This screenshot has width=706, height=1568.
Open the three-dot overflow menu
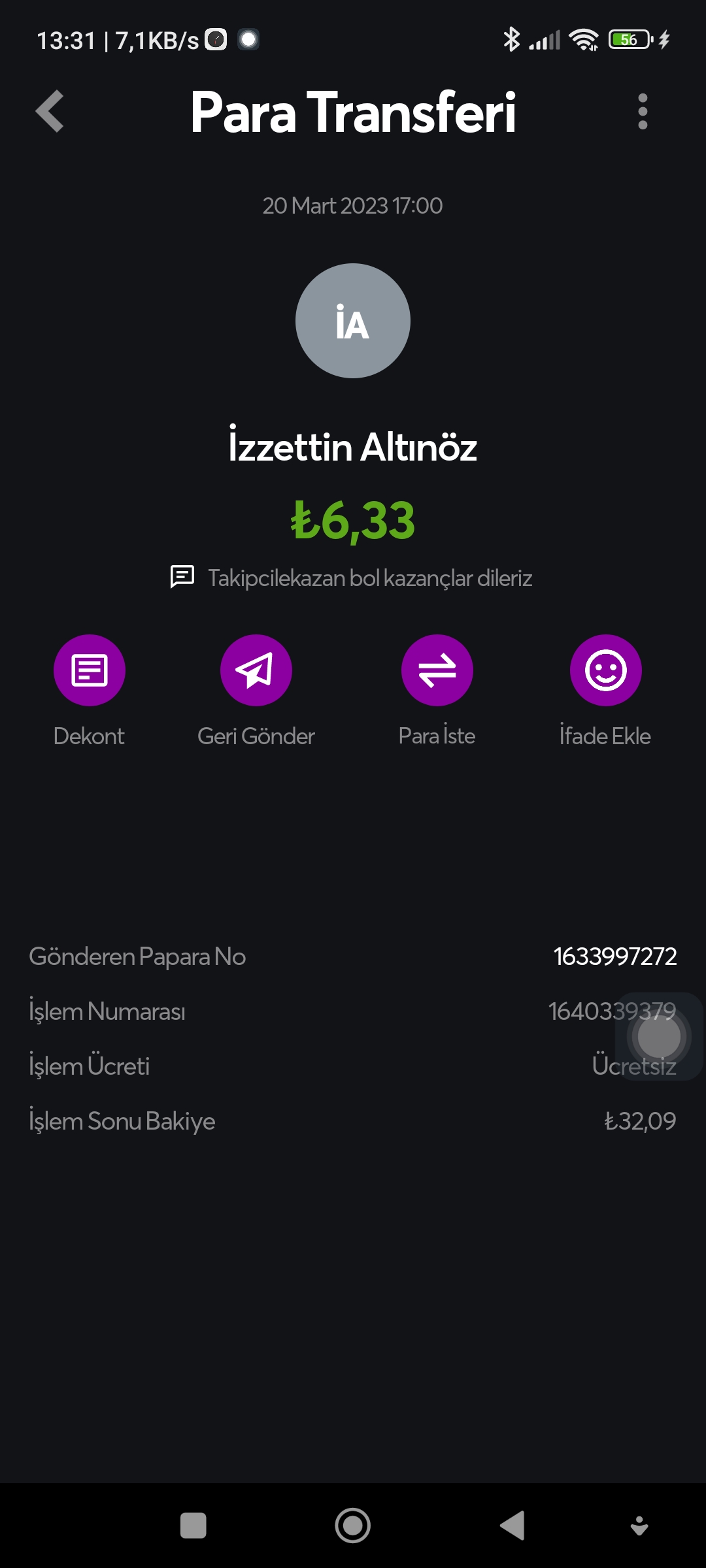click(643, 111)
